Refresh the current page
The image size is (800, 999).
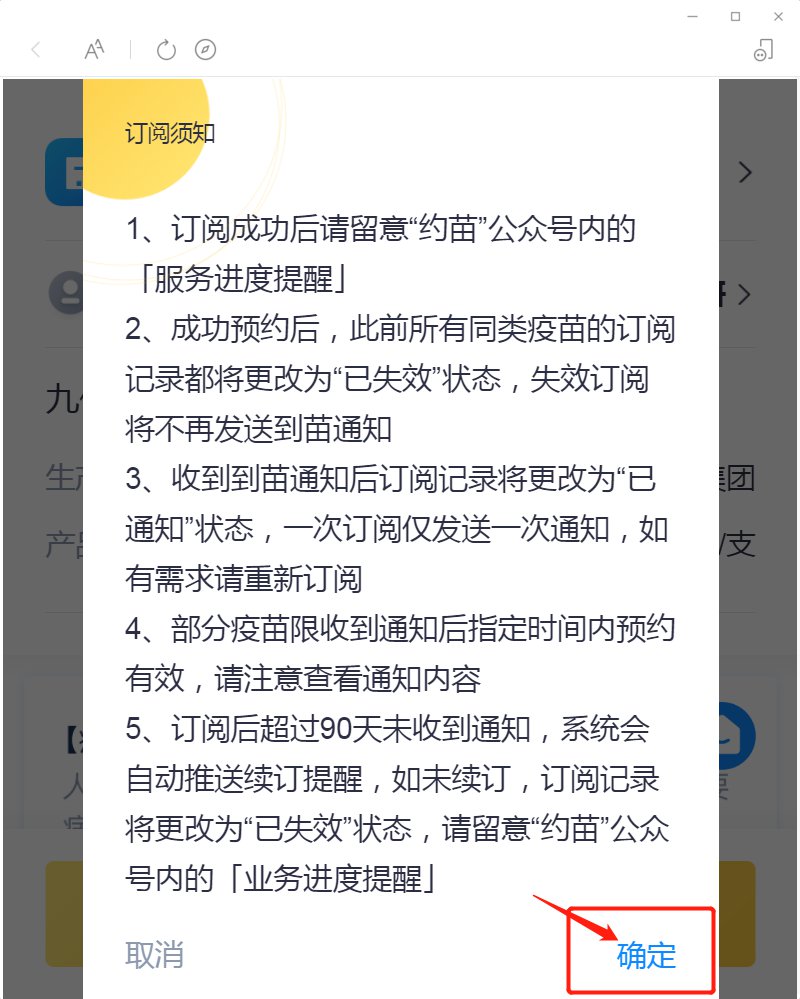pos(166,50)
